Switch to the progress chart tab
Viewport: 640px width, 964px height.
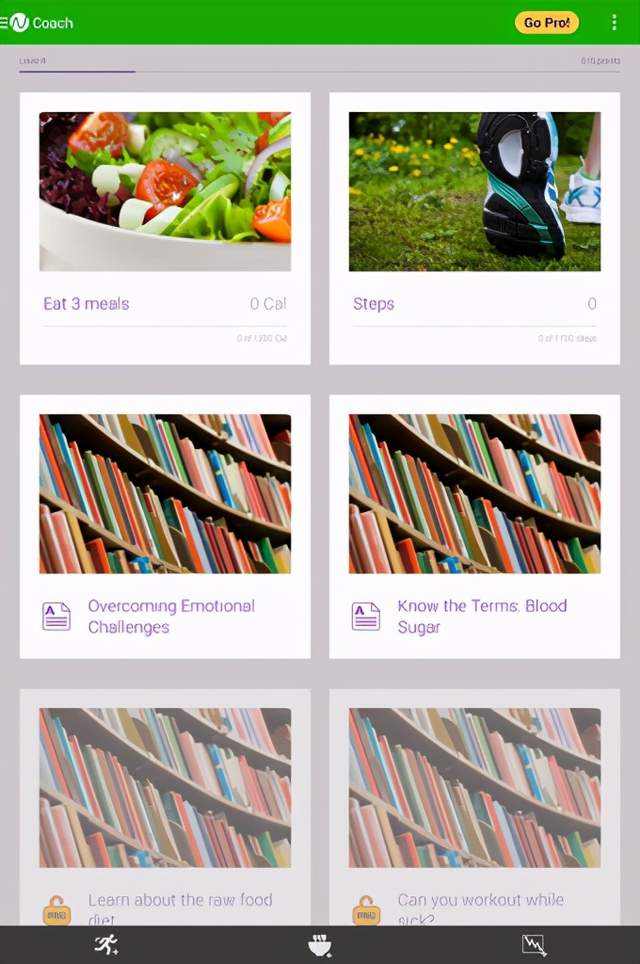point(534,945)
